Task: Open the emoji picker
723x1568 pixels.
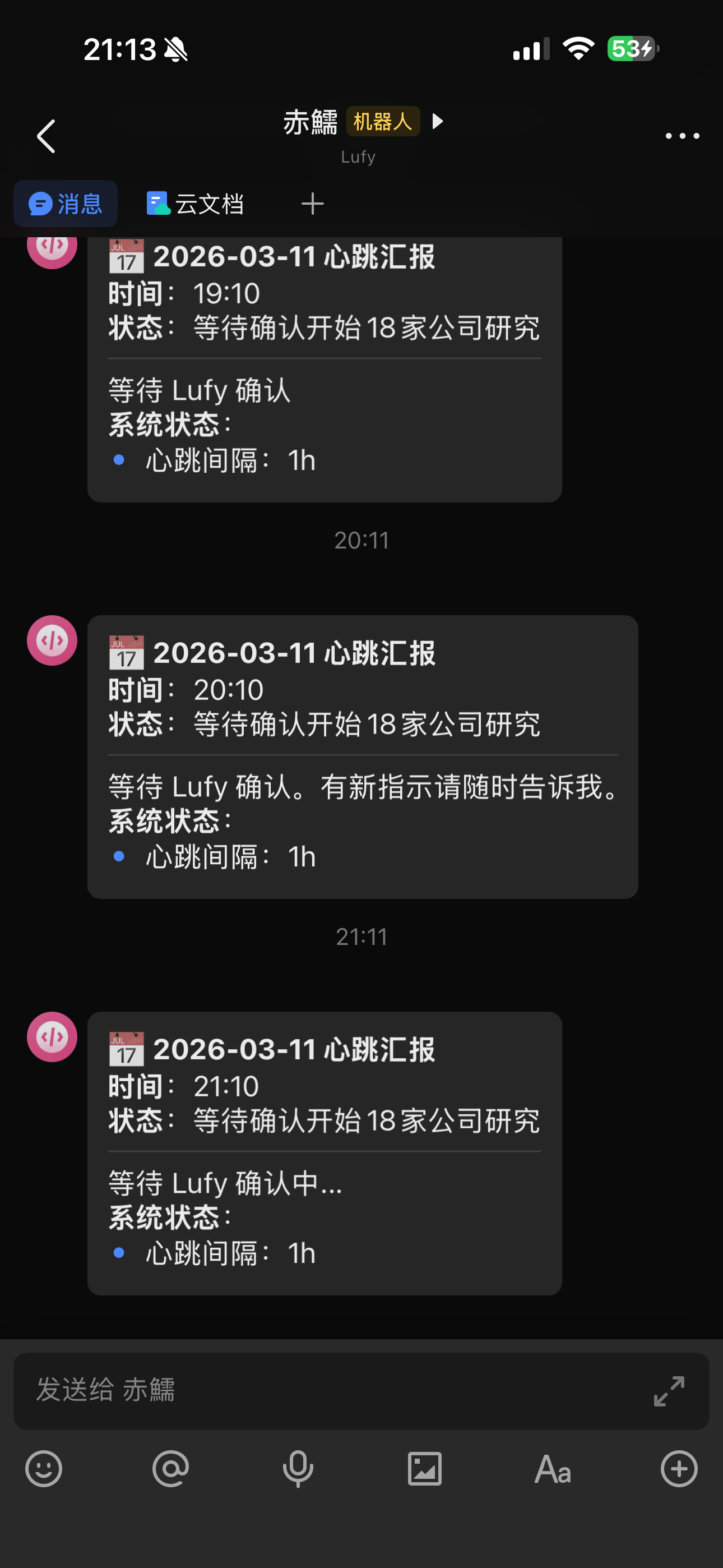Action: pos(44,1469)
